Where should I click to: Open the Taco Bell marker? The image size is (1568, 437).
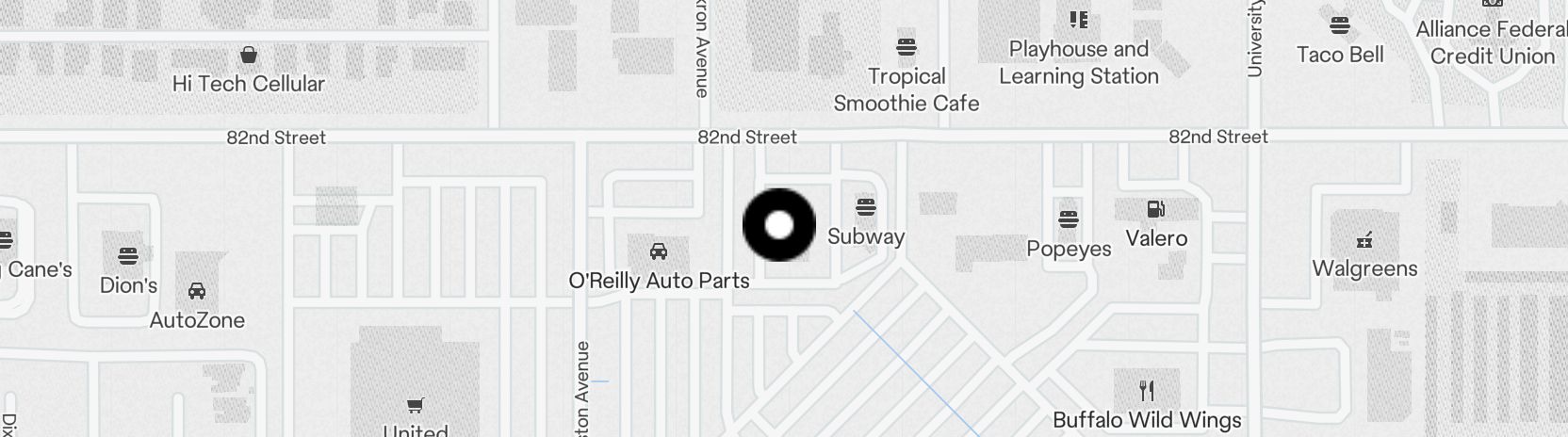pyautogui.click(x=1339, y=25)
